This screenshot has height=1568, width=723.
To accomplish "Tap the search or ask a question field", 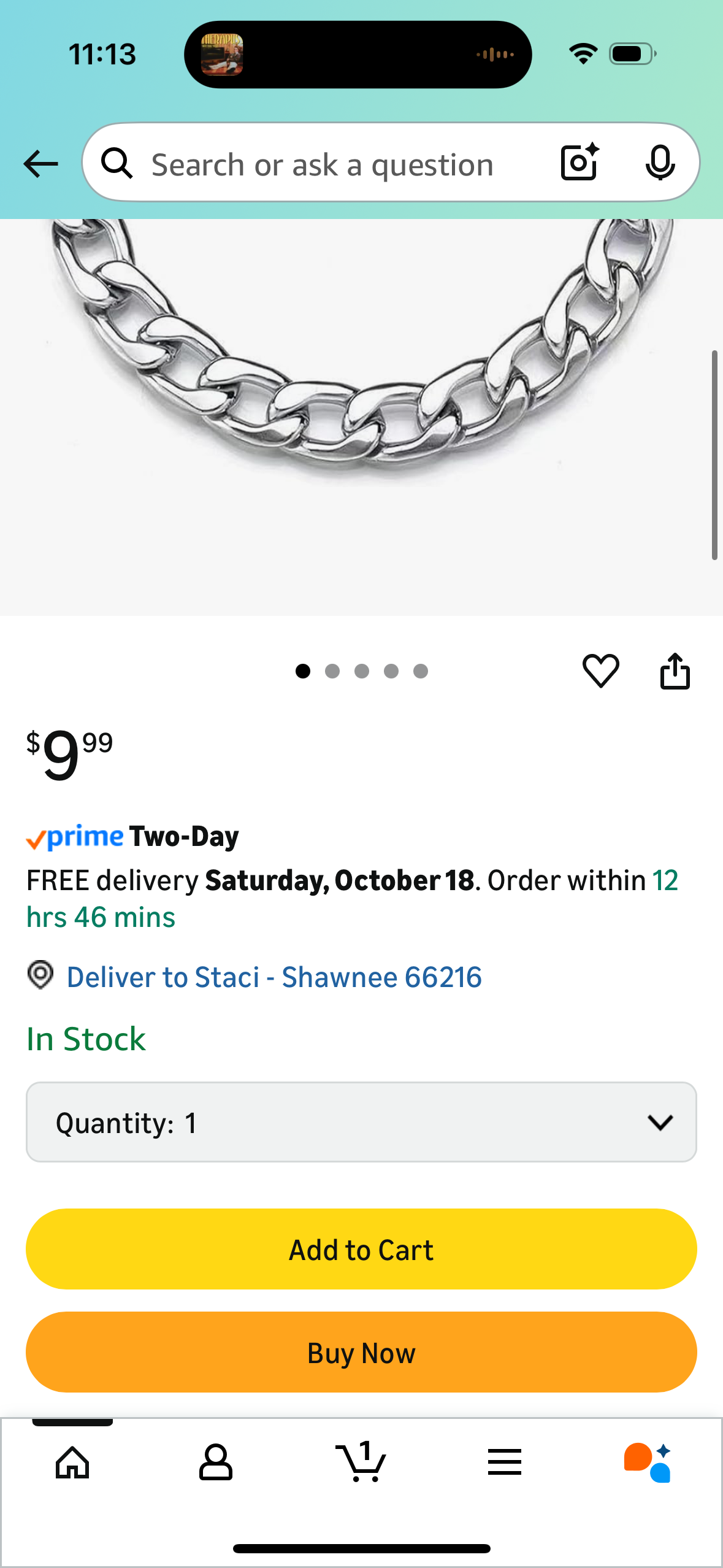I will [322, 164].
